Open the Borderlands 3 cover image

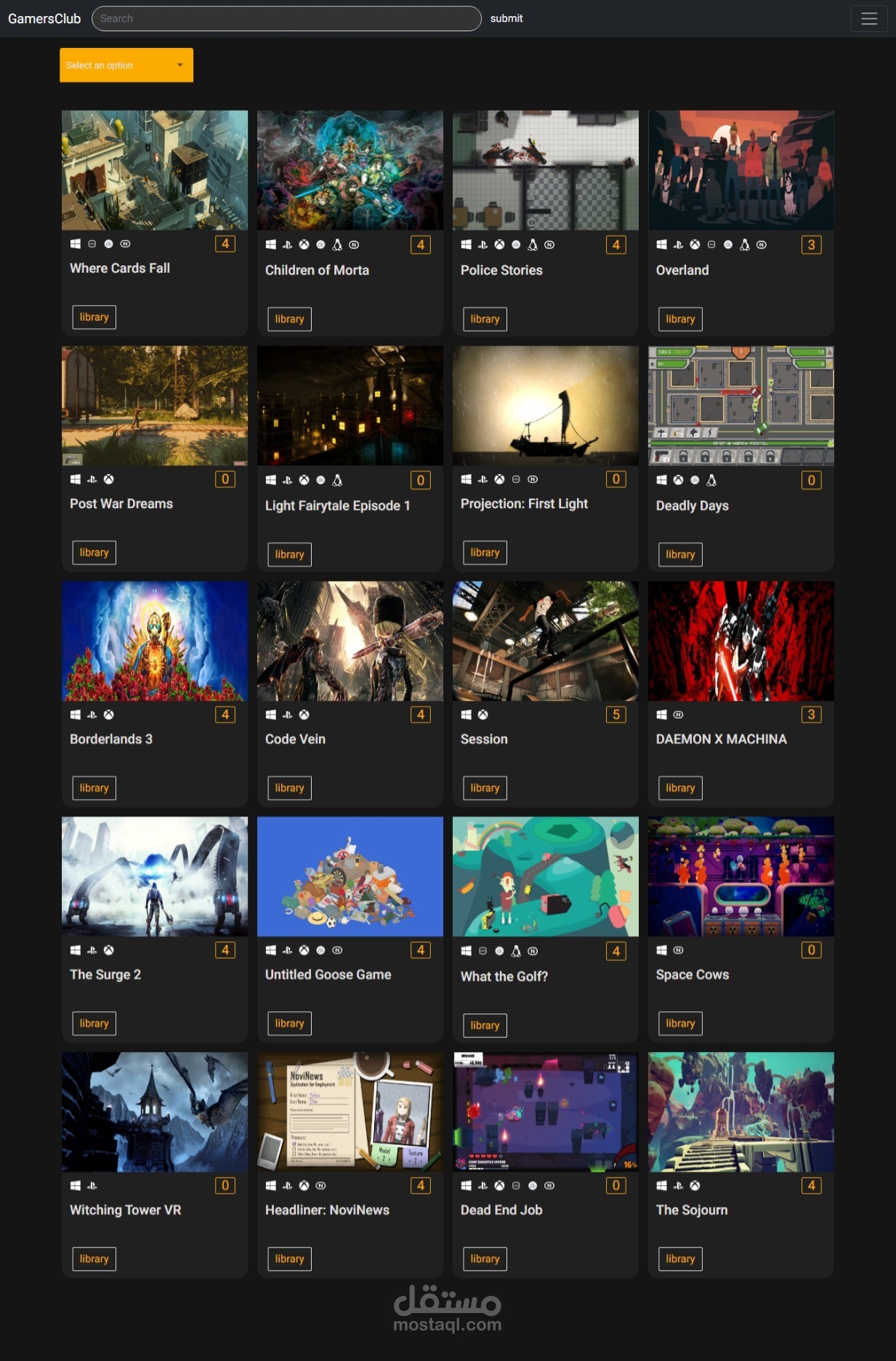tap(154, 641)
